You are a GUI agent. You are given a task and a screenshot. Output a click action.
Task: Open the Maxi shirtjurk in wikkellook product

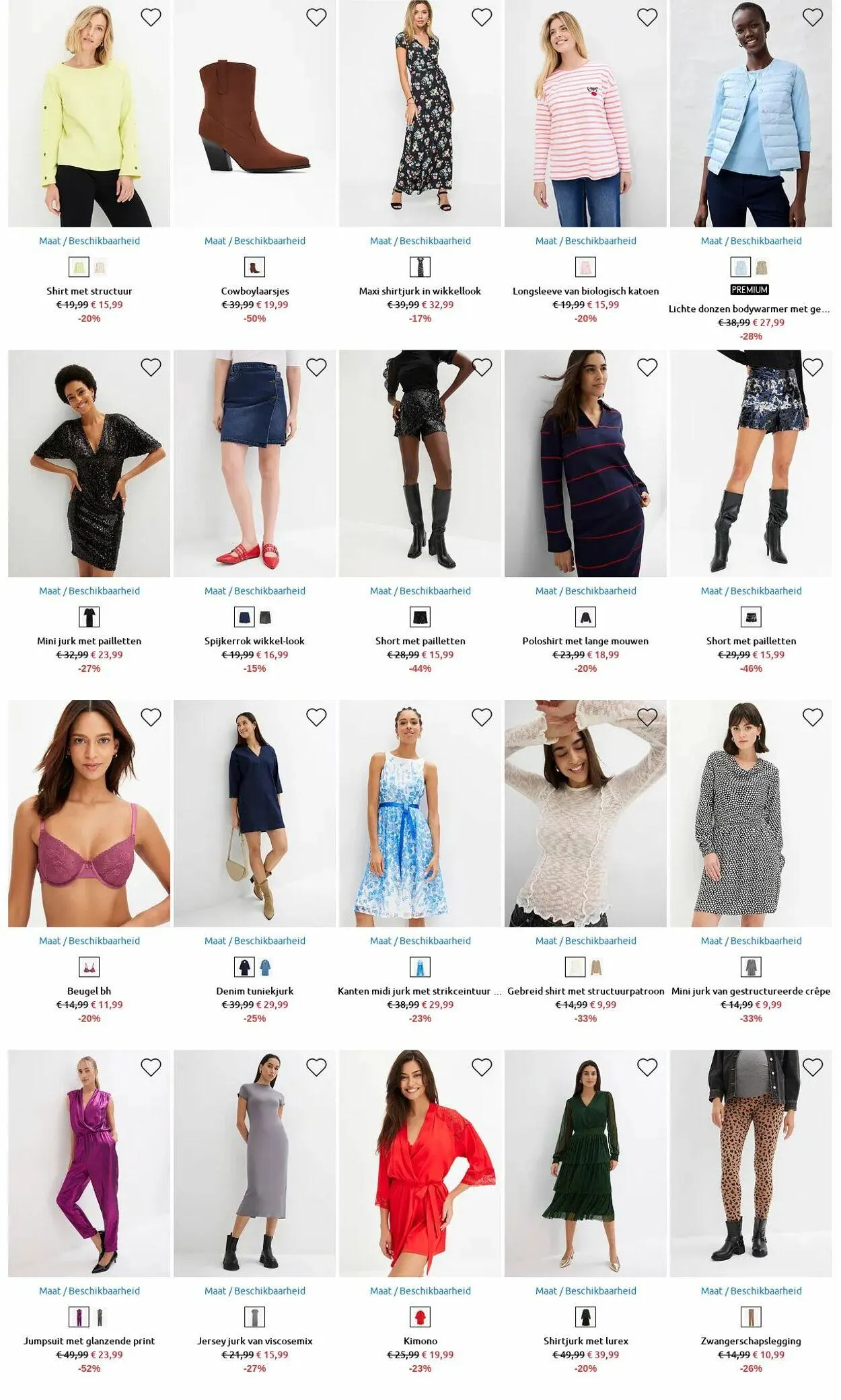pos(420,291)
